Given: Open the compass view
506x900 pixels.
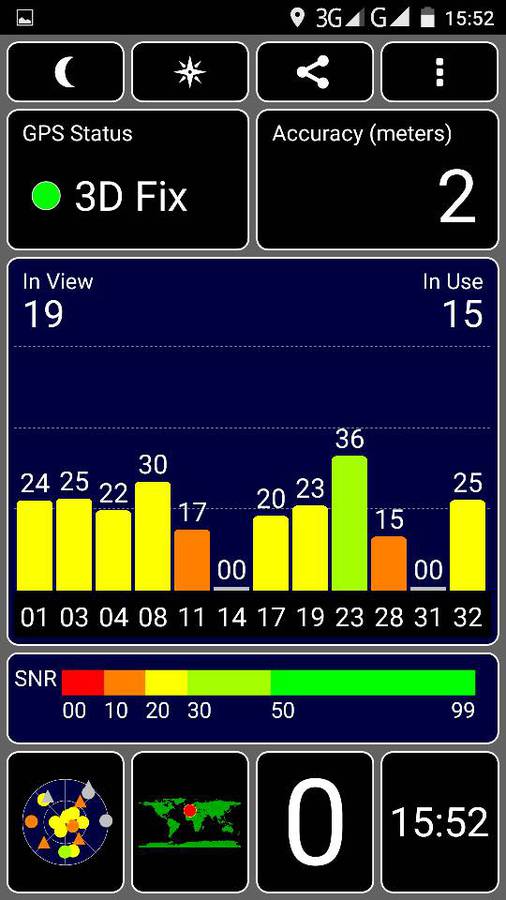Looking at the screenshot, I should (x=190, y=72).
